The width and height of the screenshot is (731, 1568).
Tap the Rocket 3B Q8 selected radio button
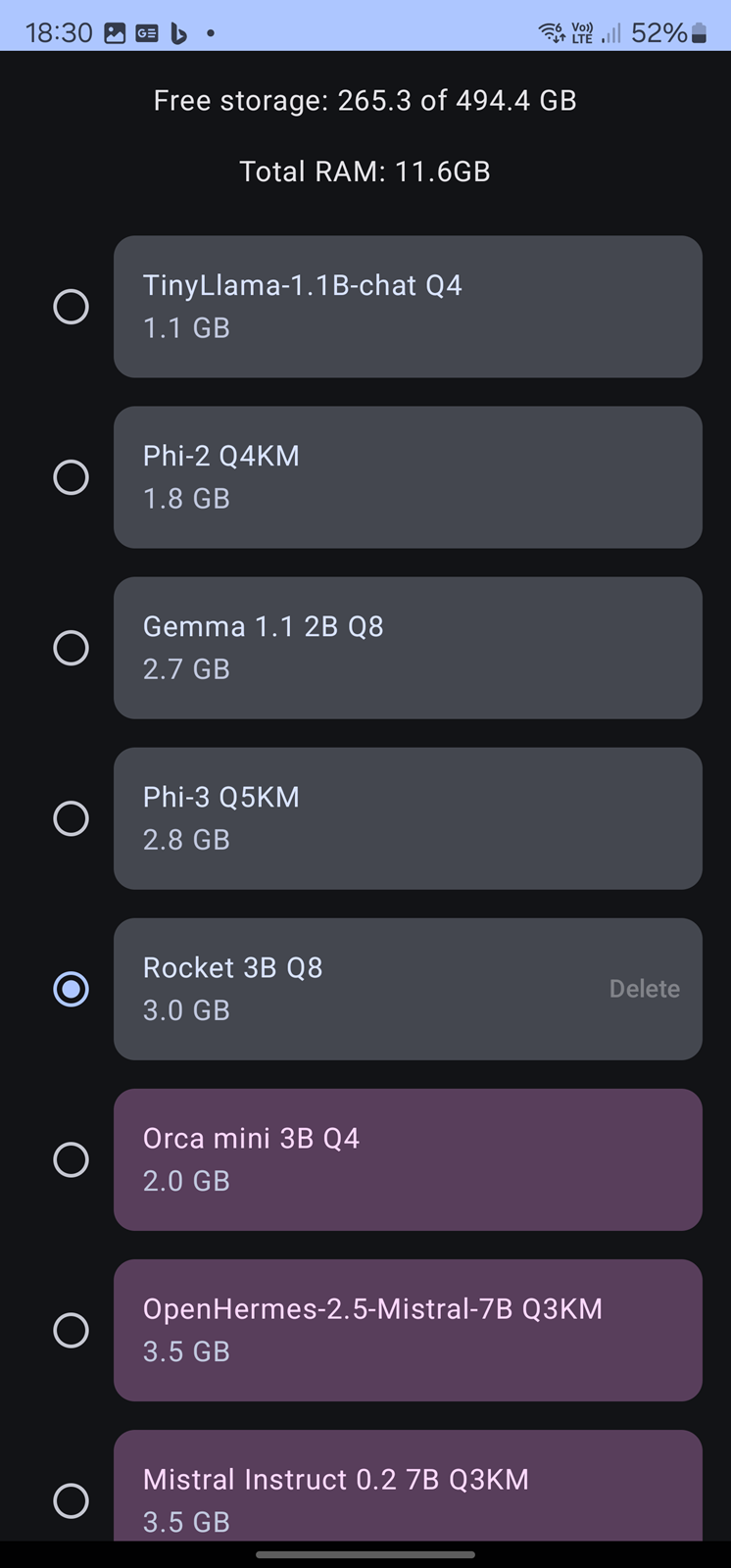(x=71, y=989)
